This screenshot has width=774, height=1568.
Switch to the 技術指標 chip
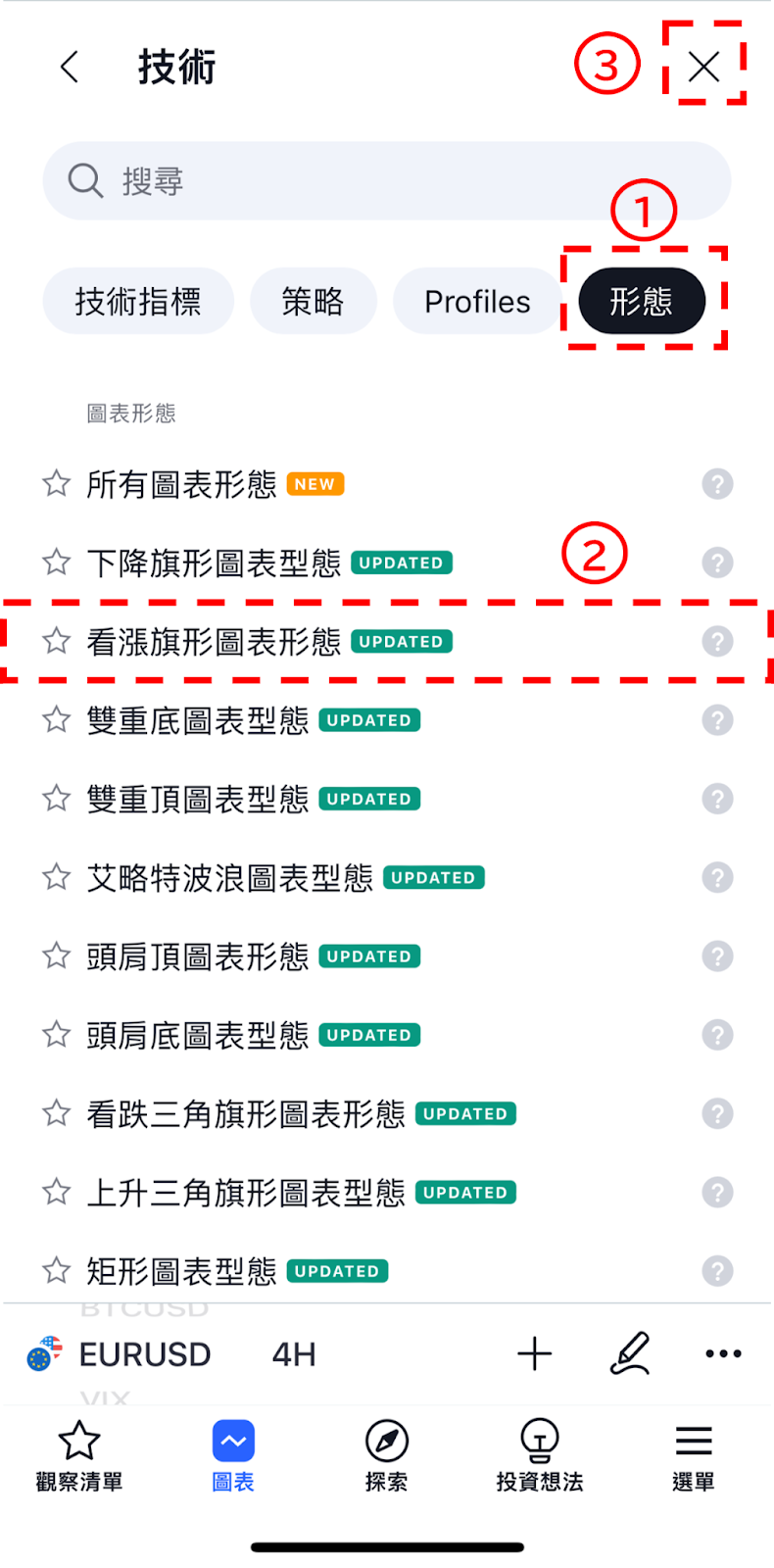click(x=138, y=301)
